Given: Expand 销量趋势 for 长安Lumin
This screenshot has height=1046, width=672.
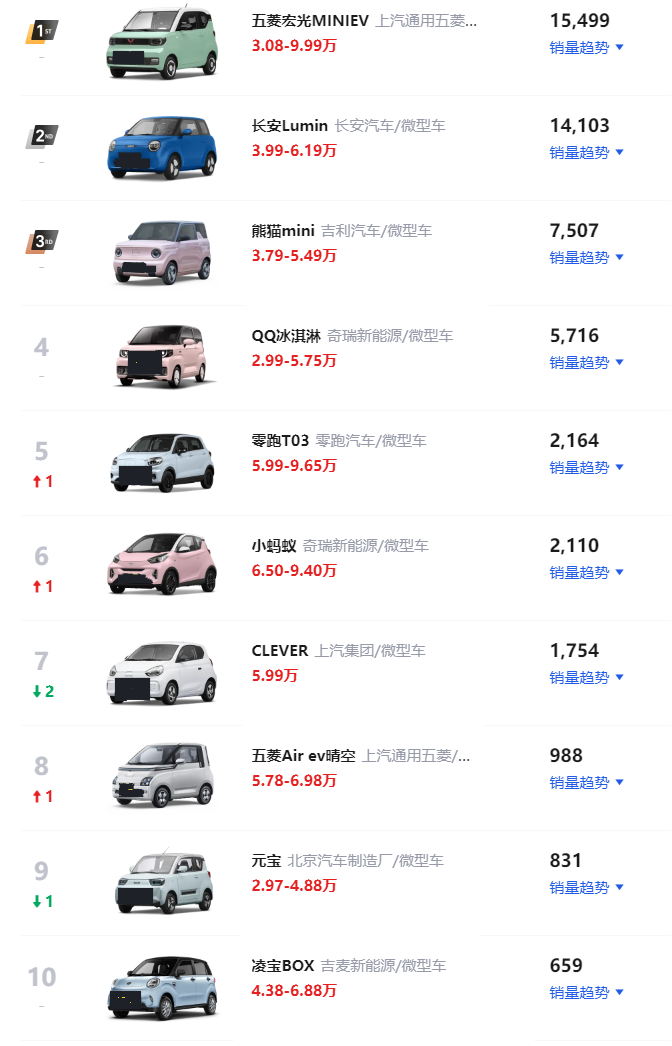Looking at the screenshot, I should click(x=586, y=152).
